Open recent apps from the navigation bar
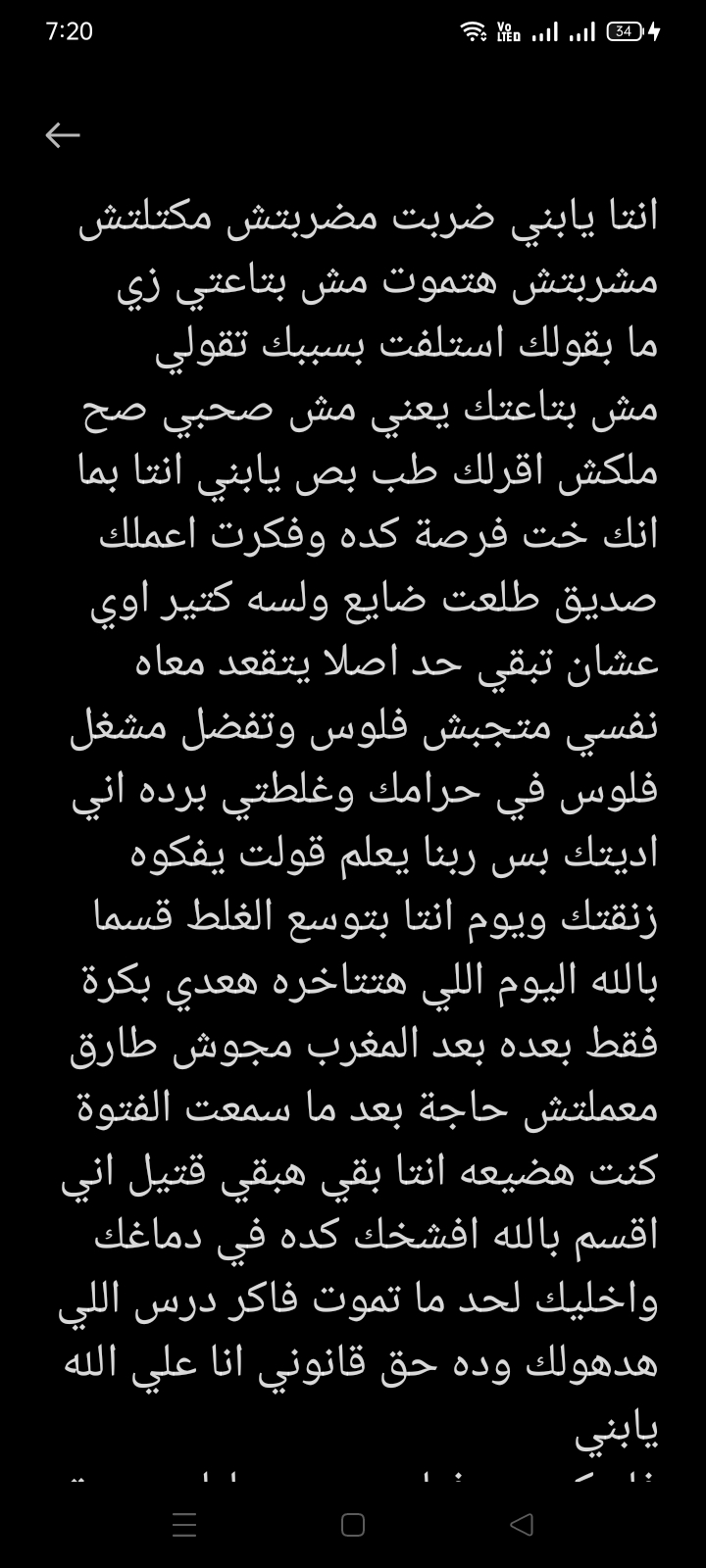The image size is (706, 1568). click(184, 1525)
